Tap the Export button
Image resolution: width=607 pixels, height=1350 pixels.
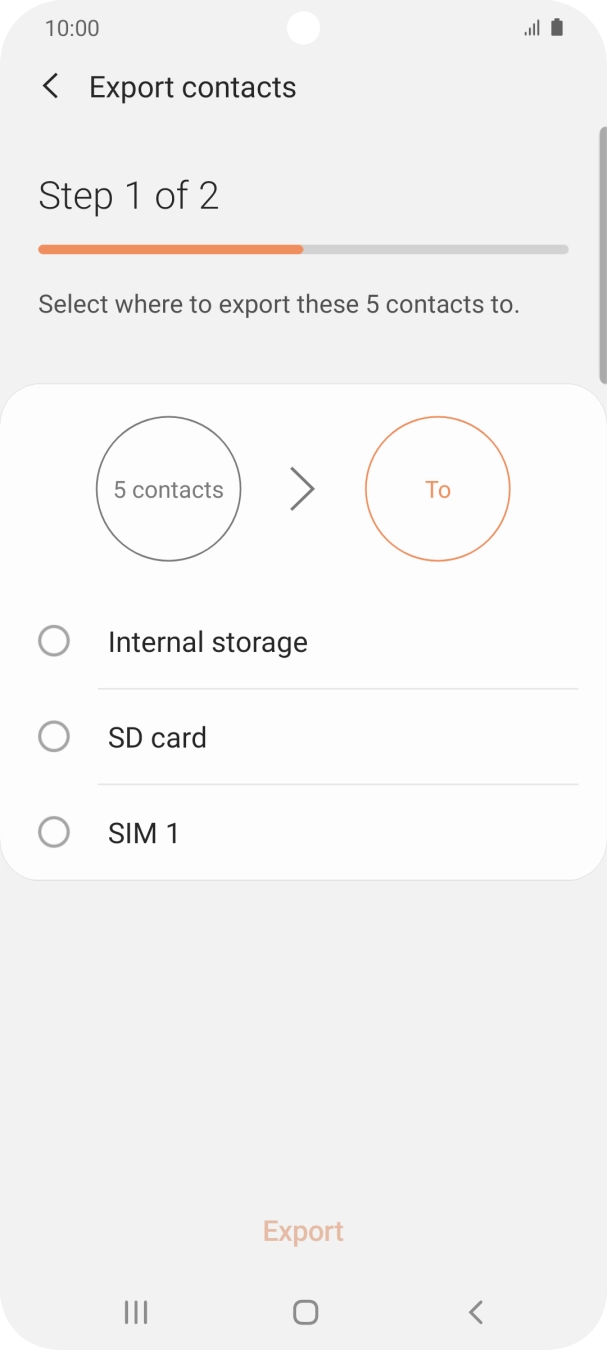click(303, 1231)
